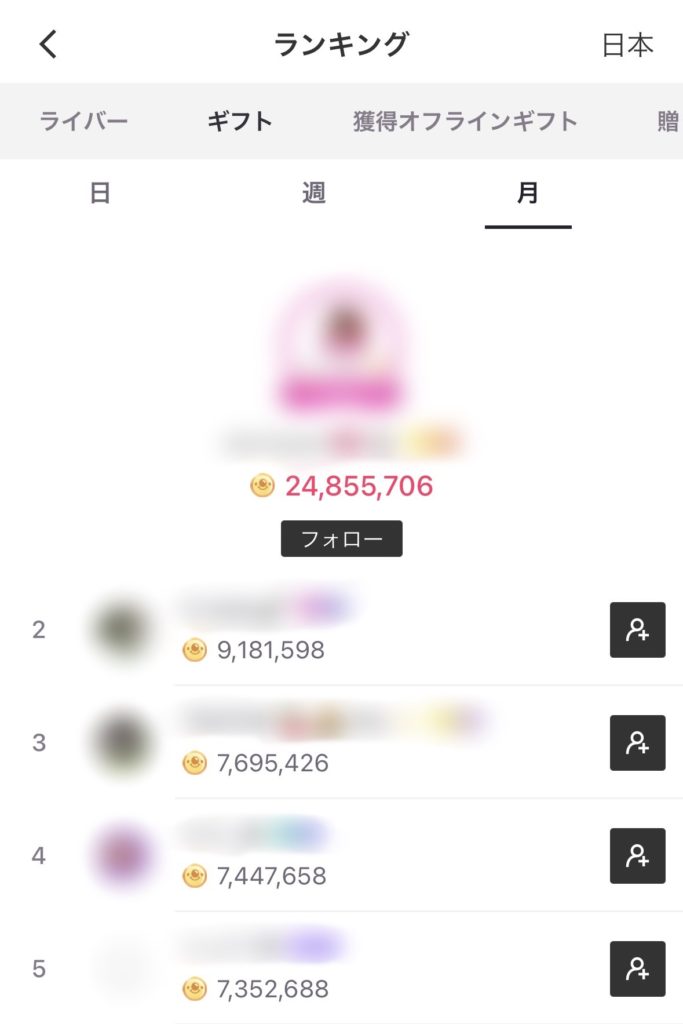Switch to the 獲得オフラインギフト tab
This screenshot has width=683, height=1024.
tap(465, 122)
